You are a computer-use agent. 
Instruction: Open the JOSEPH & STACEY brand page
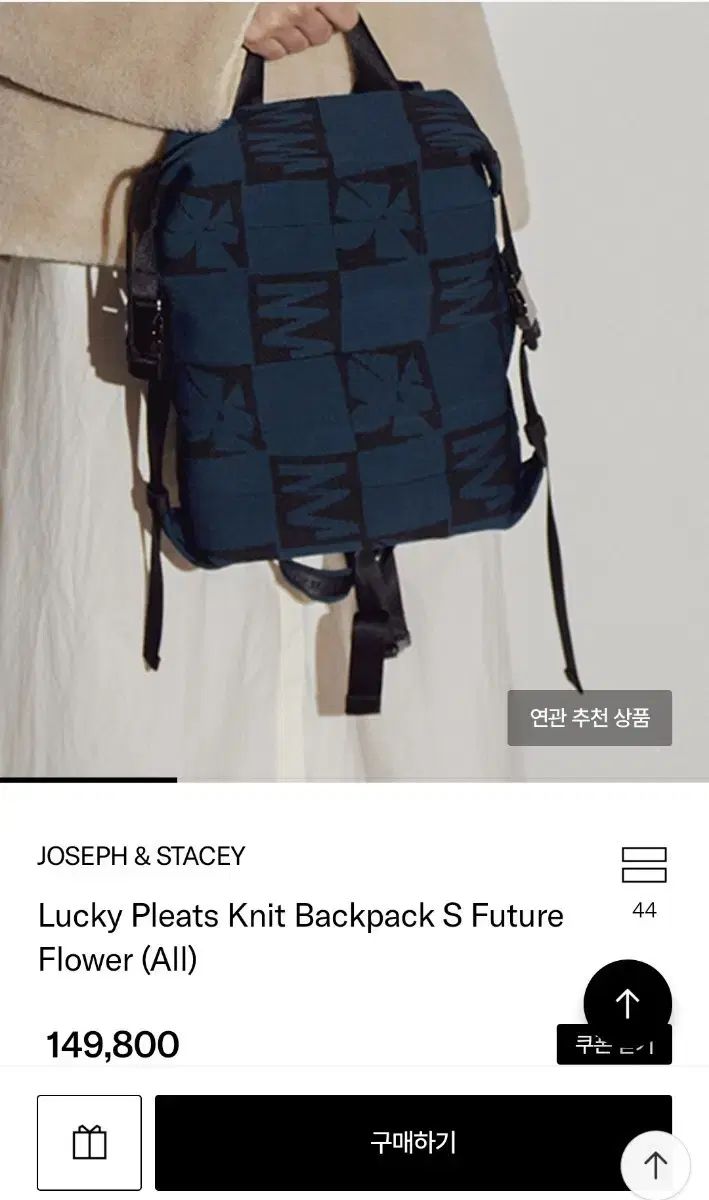(141, 856)
